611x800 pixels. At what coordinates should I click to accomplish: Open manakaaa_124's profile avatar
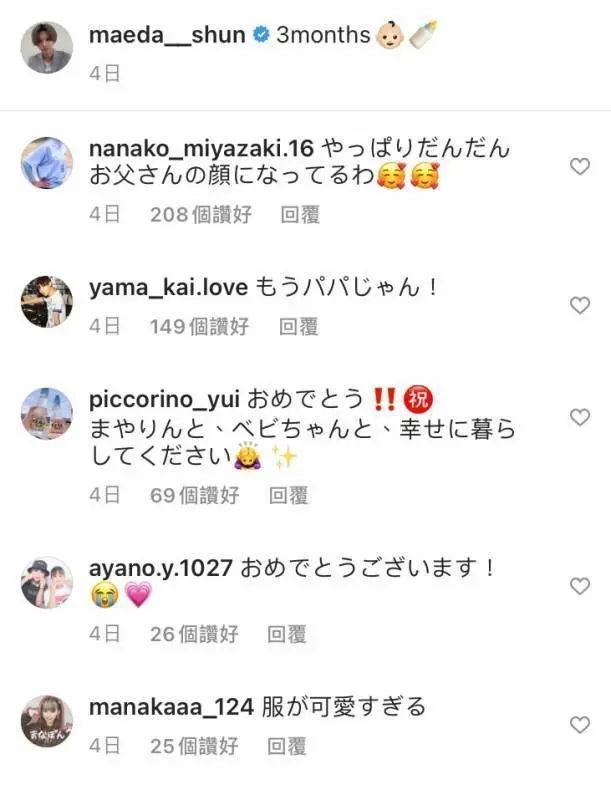click(47, 721)
